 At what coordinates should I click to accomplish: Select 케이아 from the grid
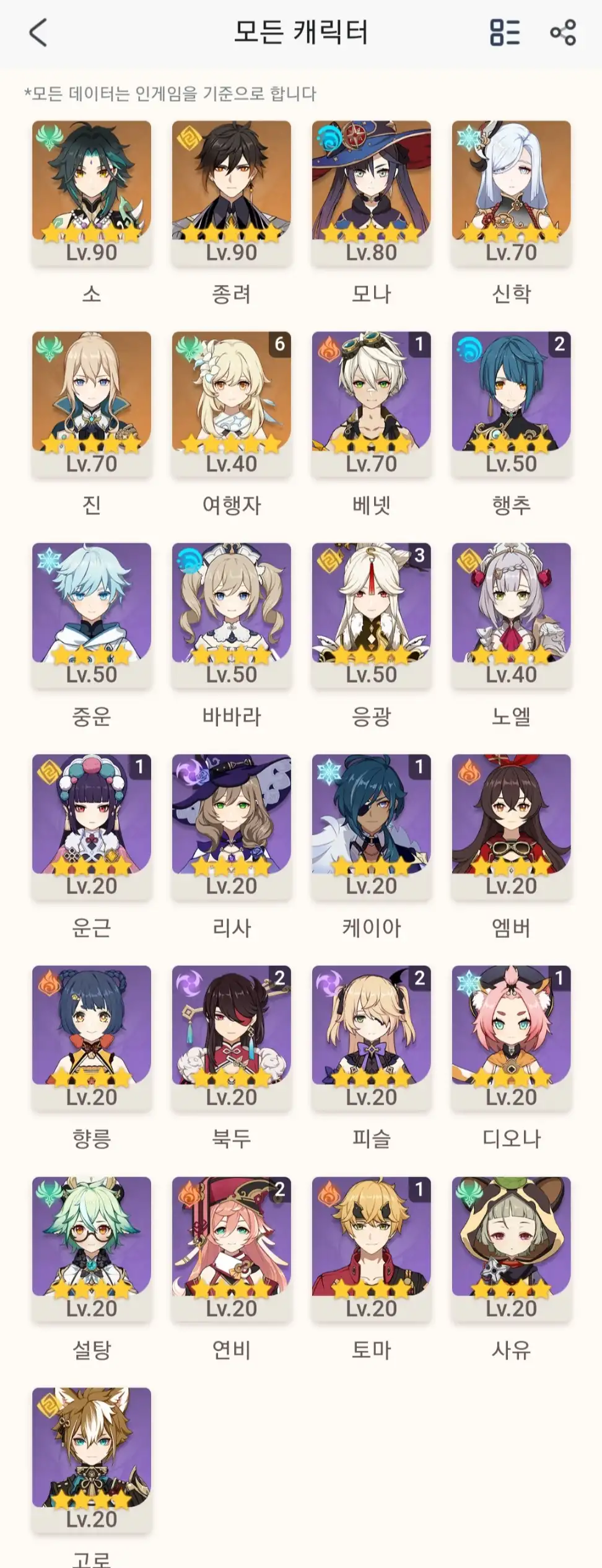[x=372, y=826]
